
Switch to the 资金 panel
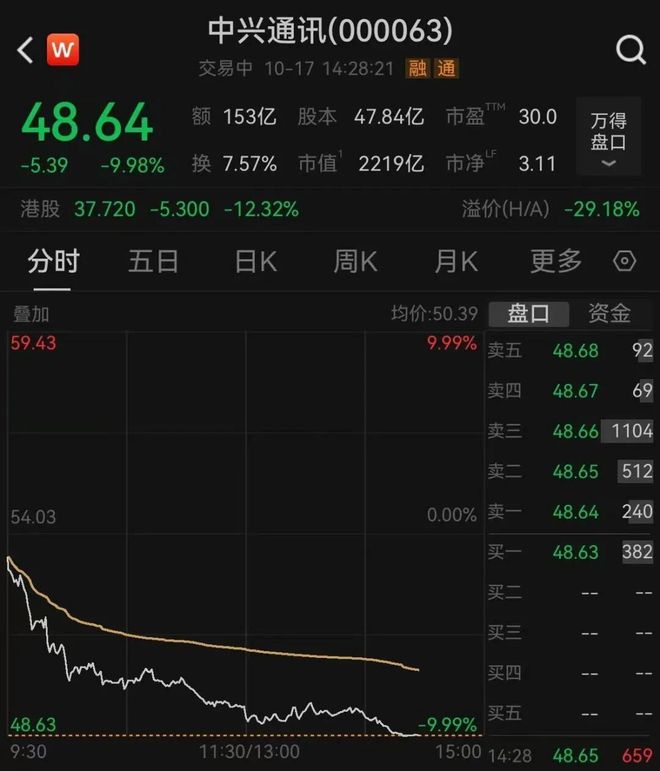pyautogui.click(x=610, y=314)
